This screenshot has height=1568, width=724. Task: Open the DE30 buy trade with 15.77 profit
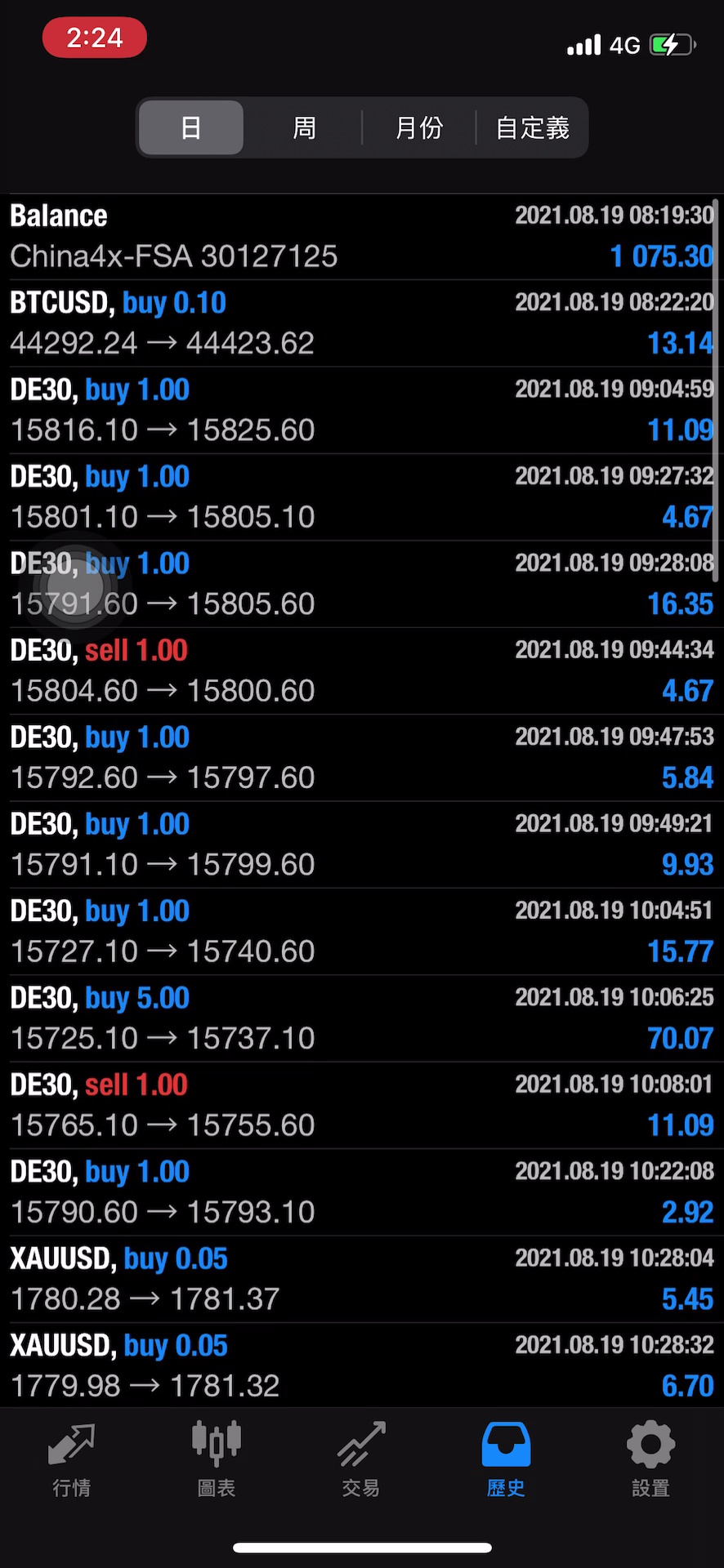click(x=361, y=931)
